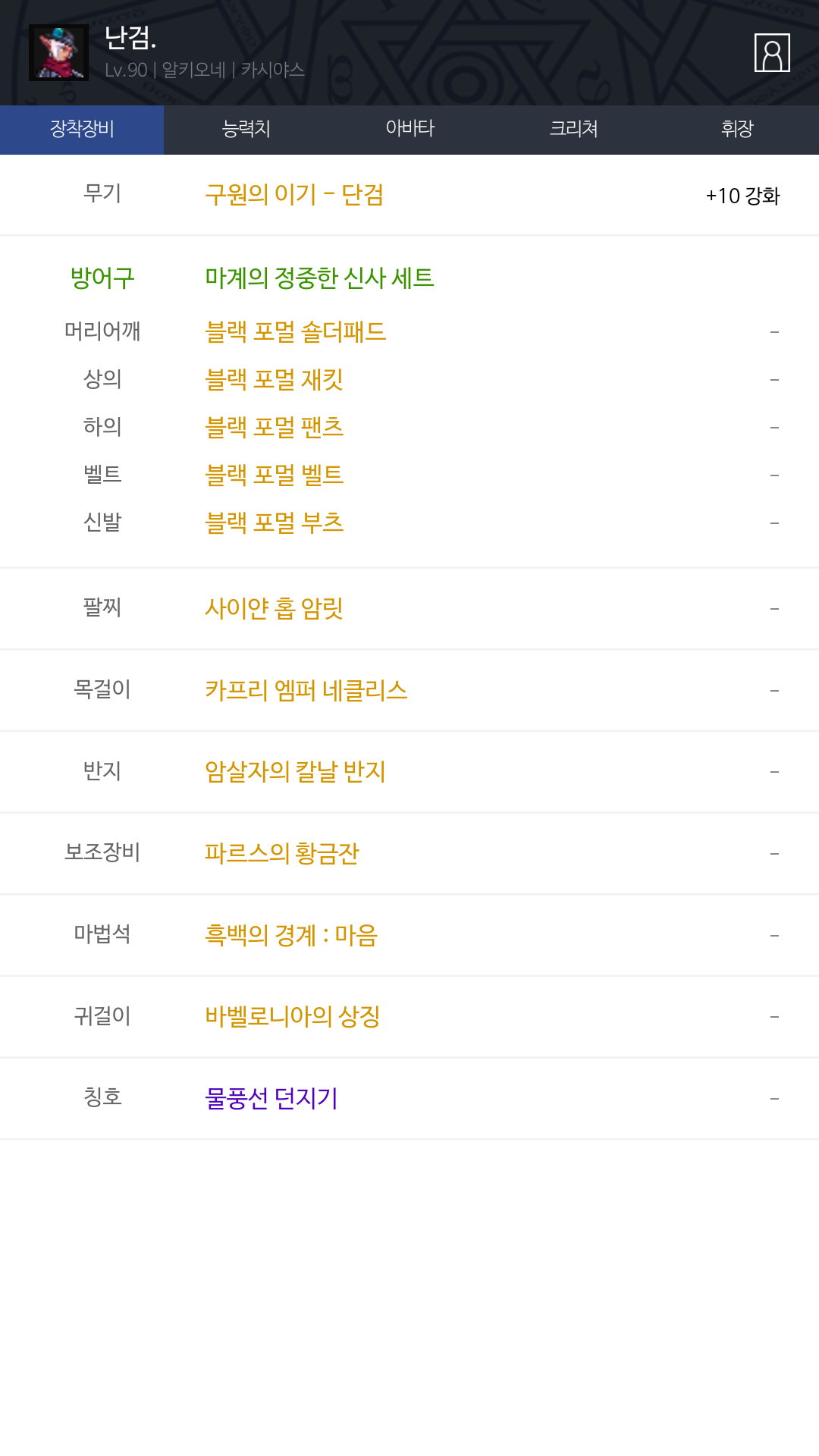Open the profile icon in the header
The width and height of the screenshot is (819, 1456).
coord(772,52)
